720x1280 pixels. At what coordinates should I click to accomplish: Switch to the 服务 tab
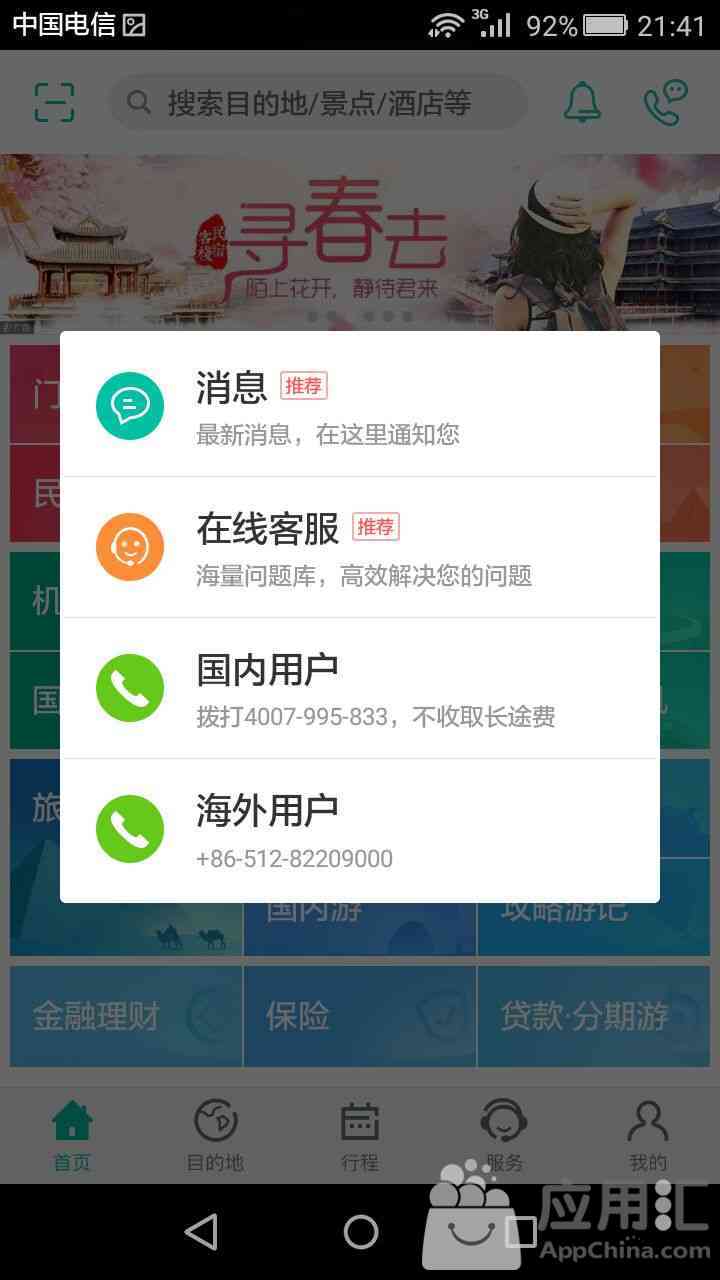coord(504,1136)
